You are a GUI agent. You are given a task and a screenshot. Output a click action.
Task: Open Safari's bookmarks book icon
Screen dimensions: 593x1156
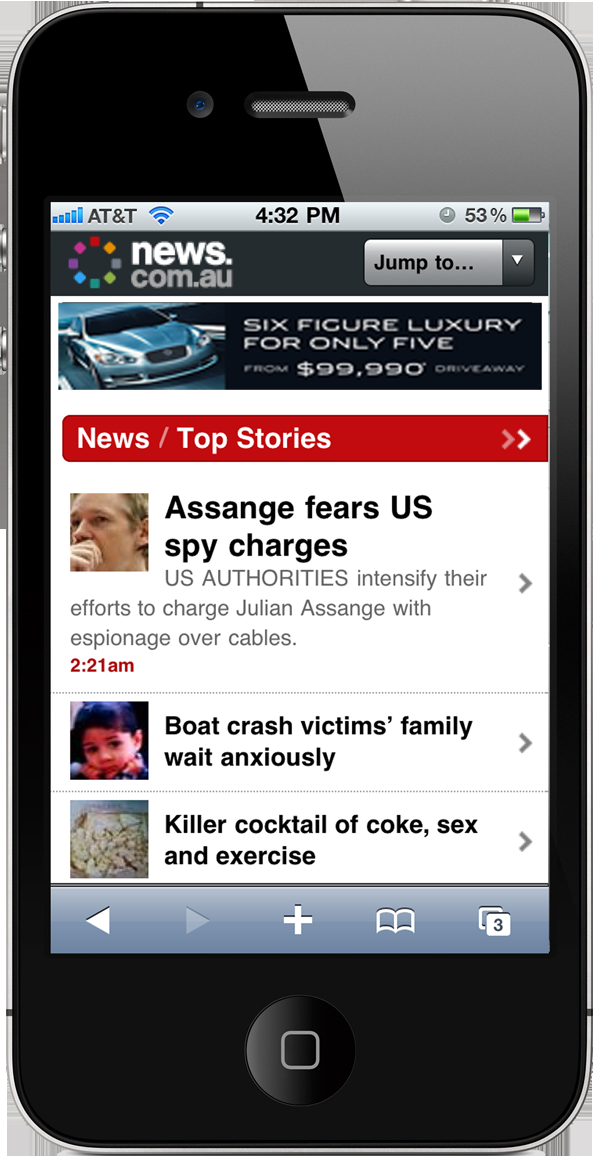(x=395, y=921)
